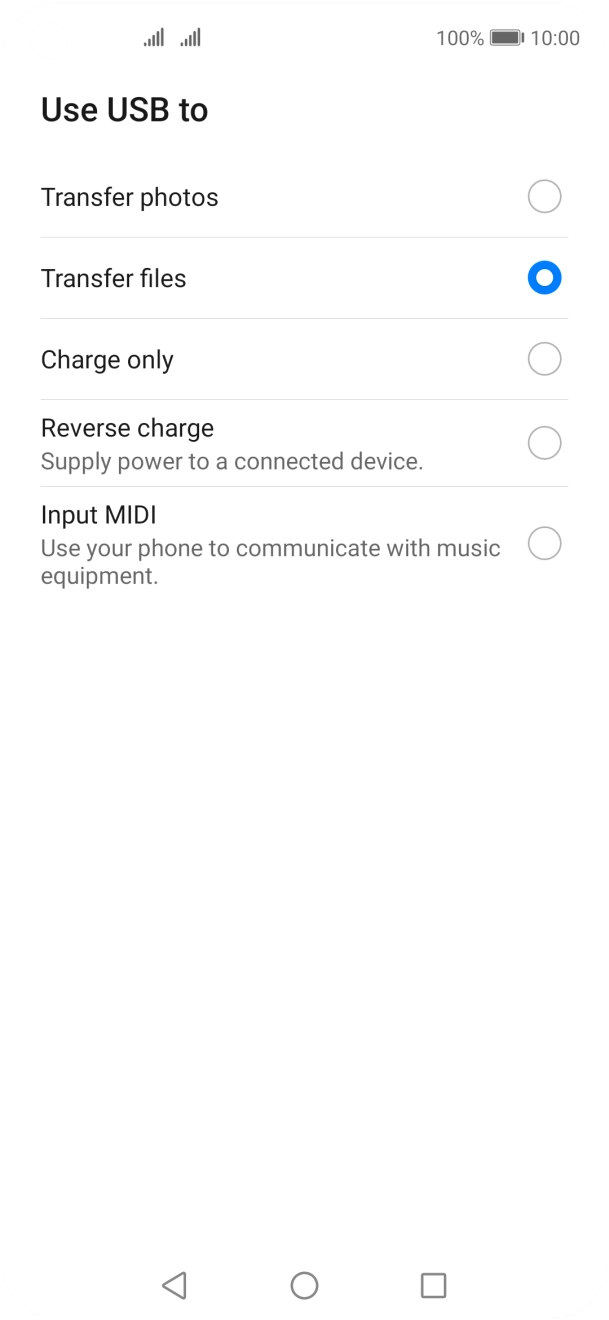
Task: Enable Reverse charge option
Action: pos(544,443)
